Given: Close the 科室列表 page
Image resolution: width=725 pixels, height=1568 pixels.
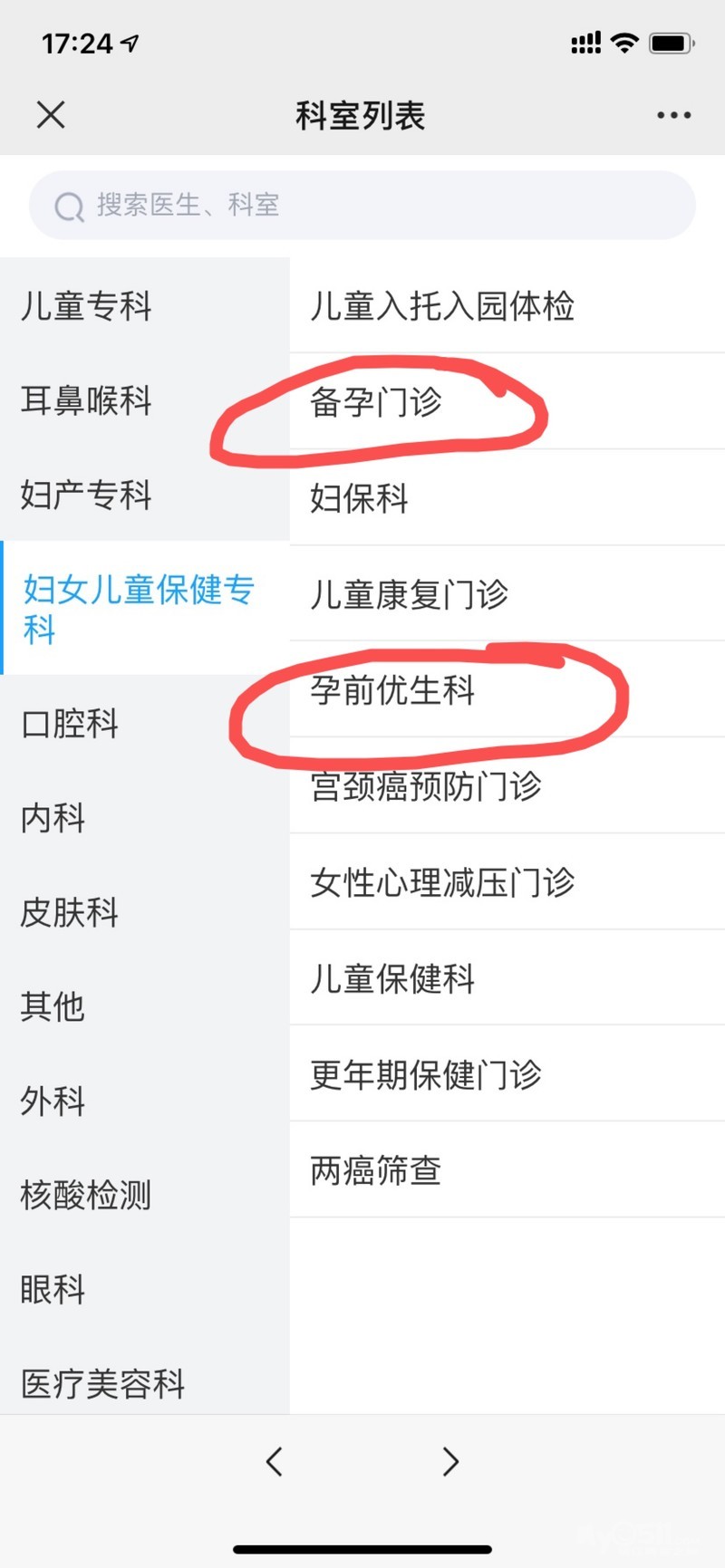Looking at the screenshot, I should [x=51, y=115].
